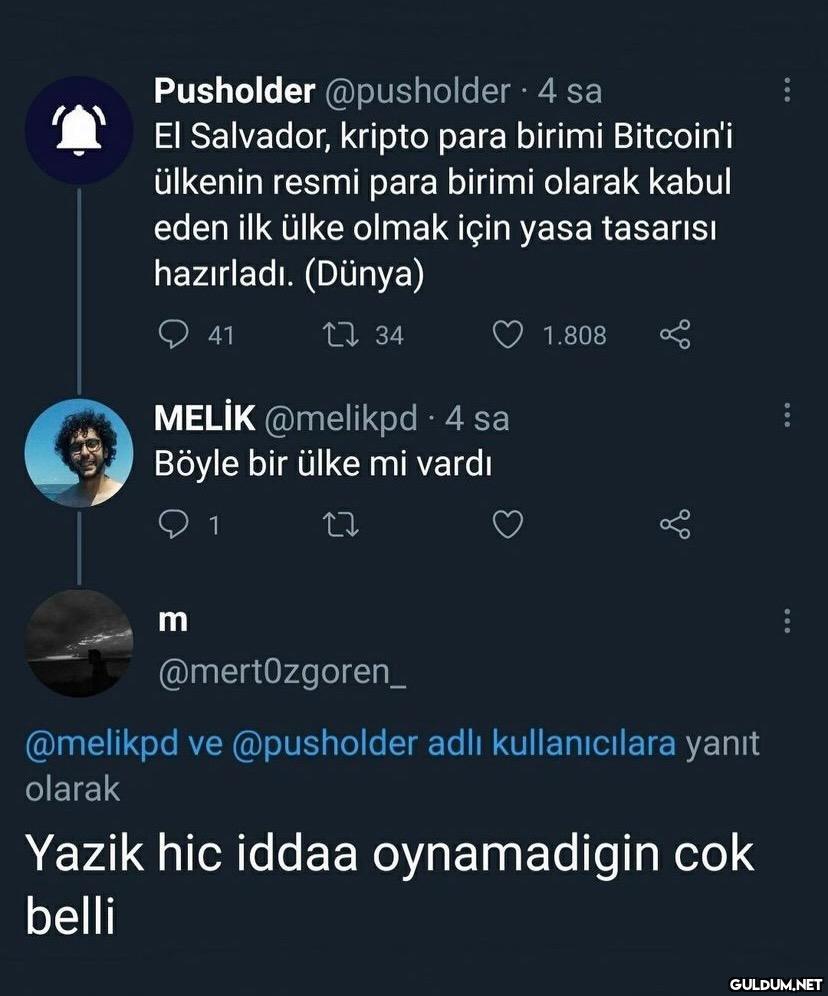This screenshot has height=996, width=828.
Task: View MELİK's profile photo
Action: [x=78, y=452]
